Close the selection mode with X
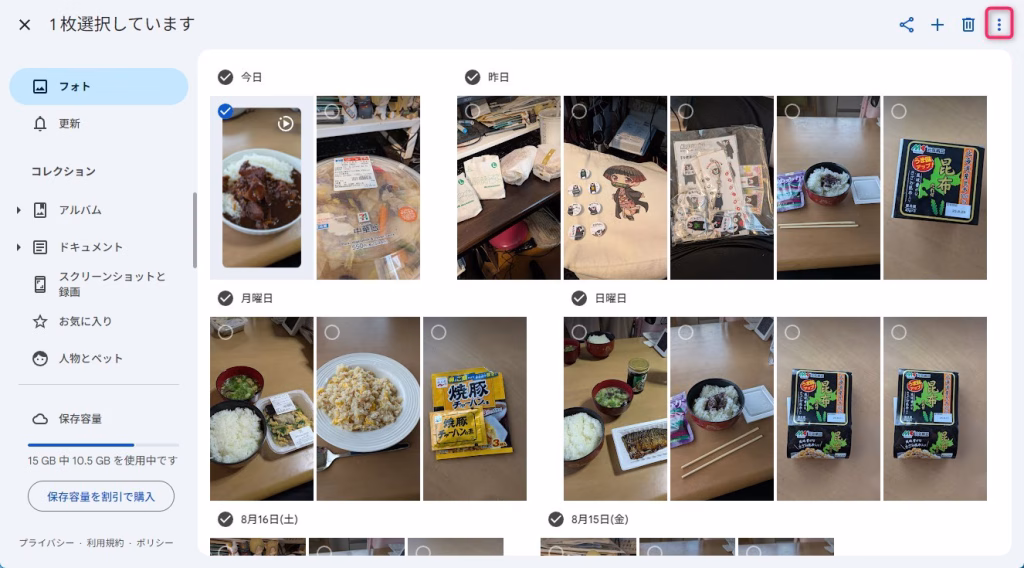Screen dimensions: 1024x568 pyautogui.click(x=25, y=25)
